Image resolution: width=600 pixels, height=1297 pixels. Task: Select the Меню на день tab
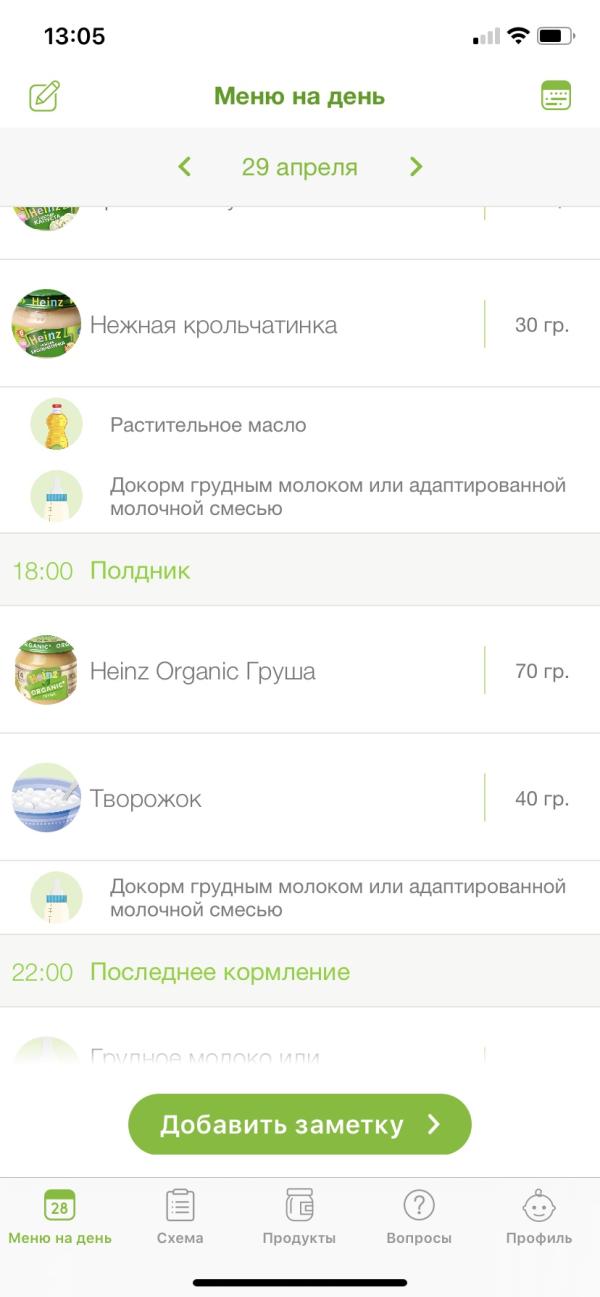tap(60, 1216)
